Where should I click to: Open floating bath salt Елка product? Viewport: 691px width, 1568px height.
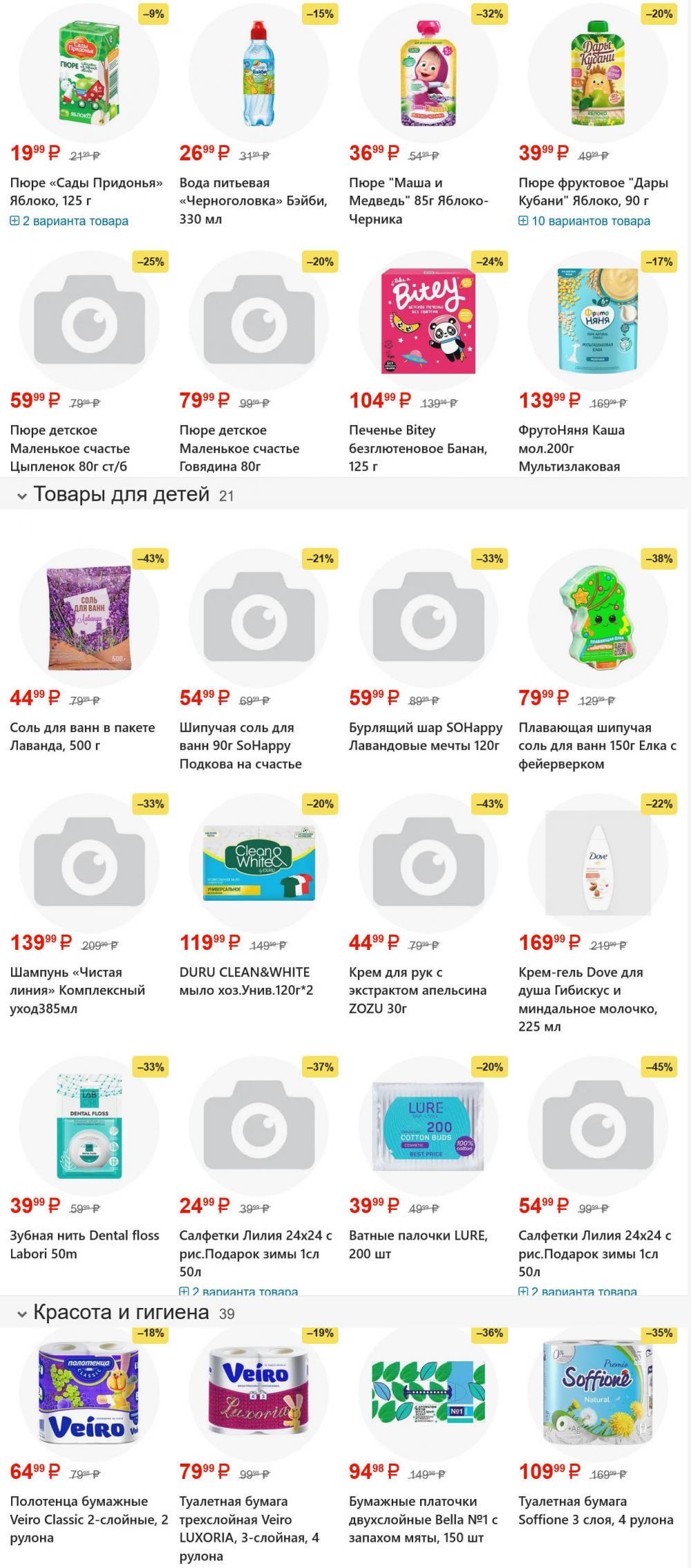tap(597, 745)
